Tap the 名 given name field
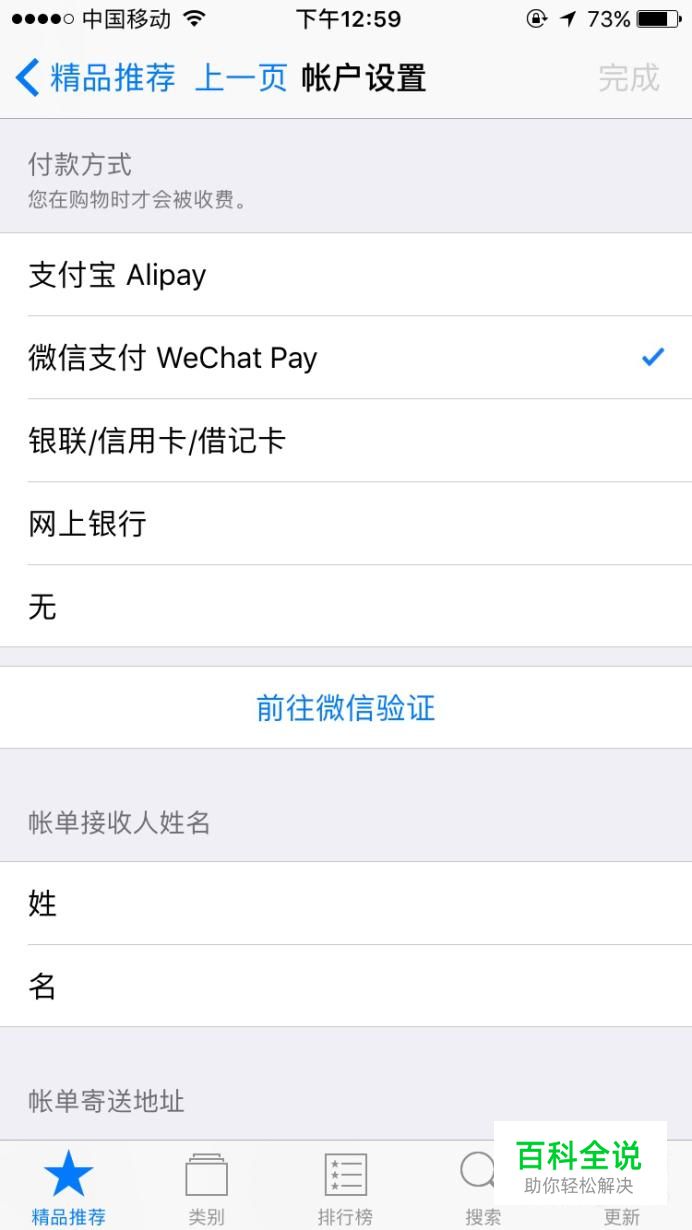This screenshot has width=692, height=1230. click(x=346, y=987)
